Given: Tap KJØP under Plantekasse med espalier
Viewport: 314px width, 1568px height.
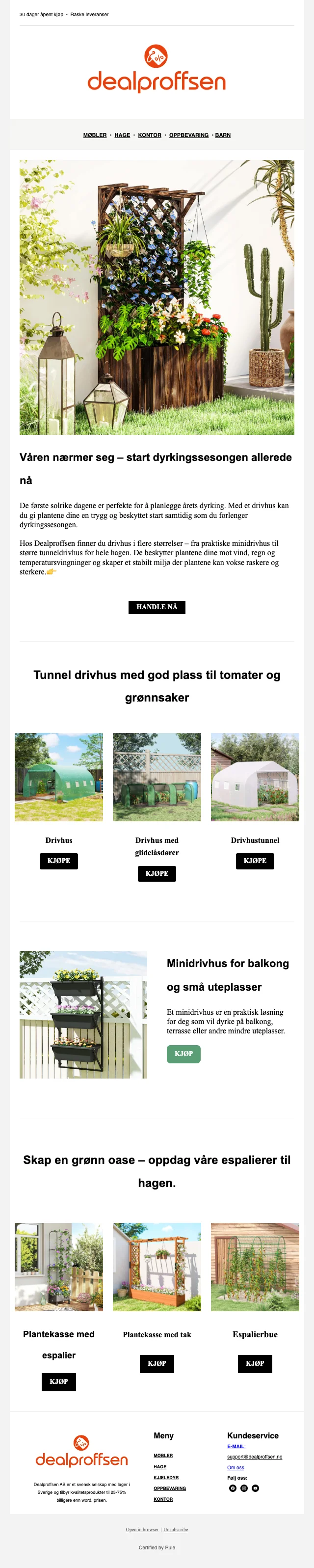Looking at the screenshot, I should click(59, 1382).
